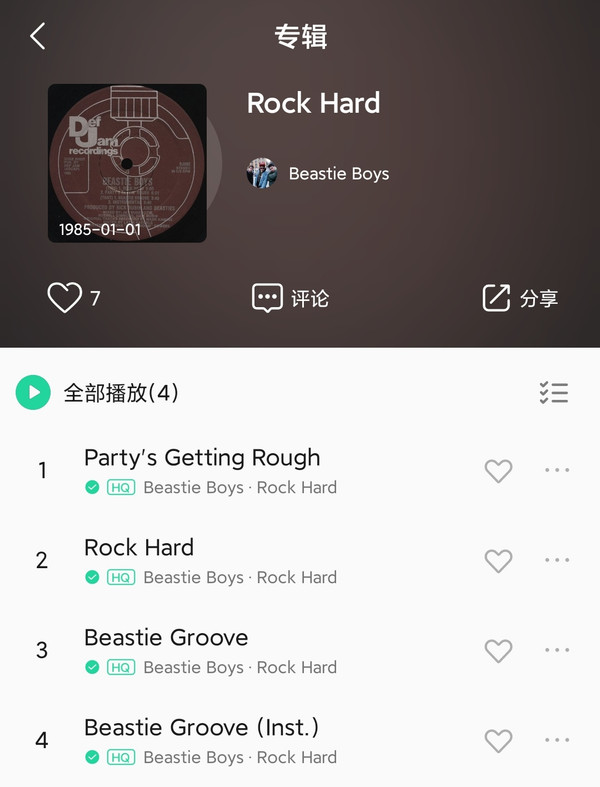The height and width of the screenshot is (787, 600).
Task: Open more options for Rock Hard track
Action: click(x=557, y=560)
